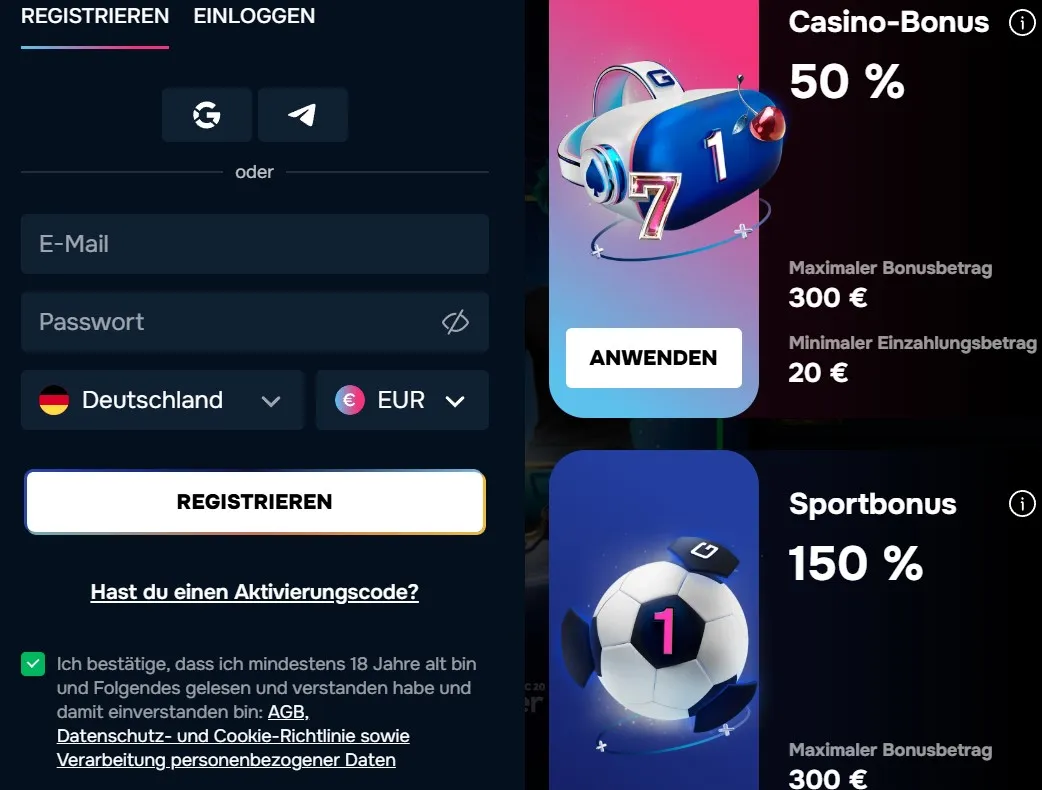The height and width of the screenshot is (790, 1042).
Task: Apply the Casino-Bonus with Anwenden
Action: click(x=653, y=358)
